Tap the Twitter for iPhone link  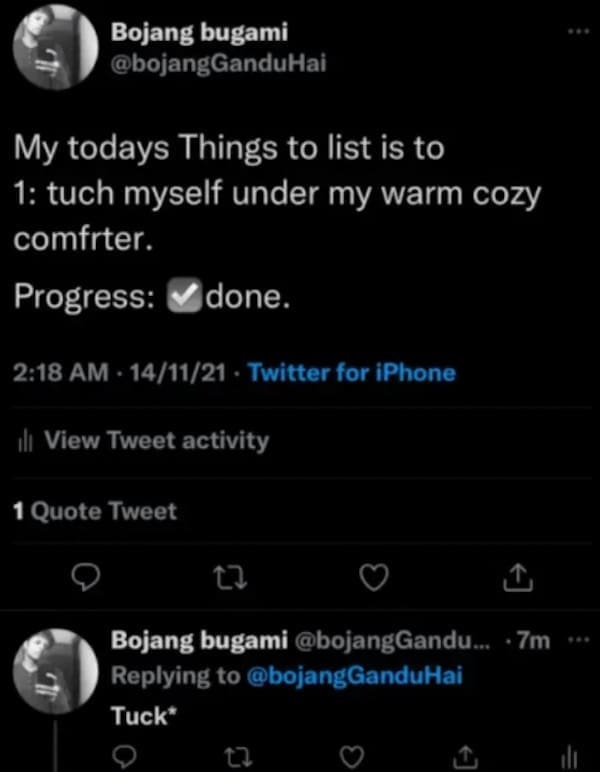coord(351,373)
